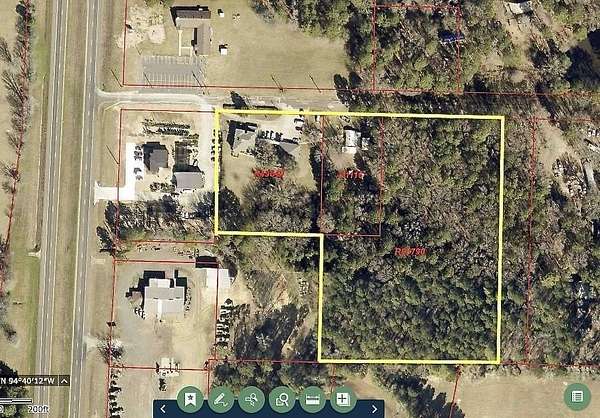Open the bookmarks tool
This screenshot has height=418, width=600.
[x=190, y=399]
